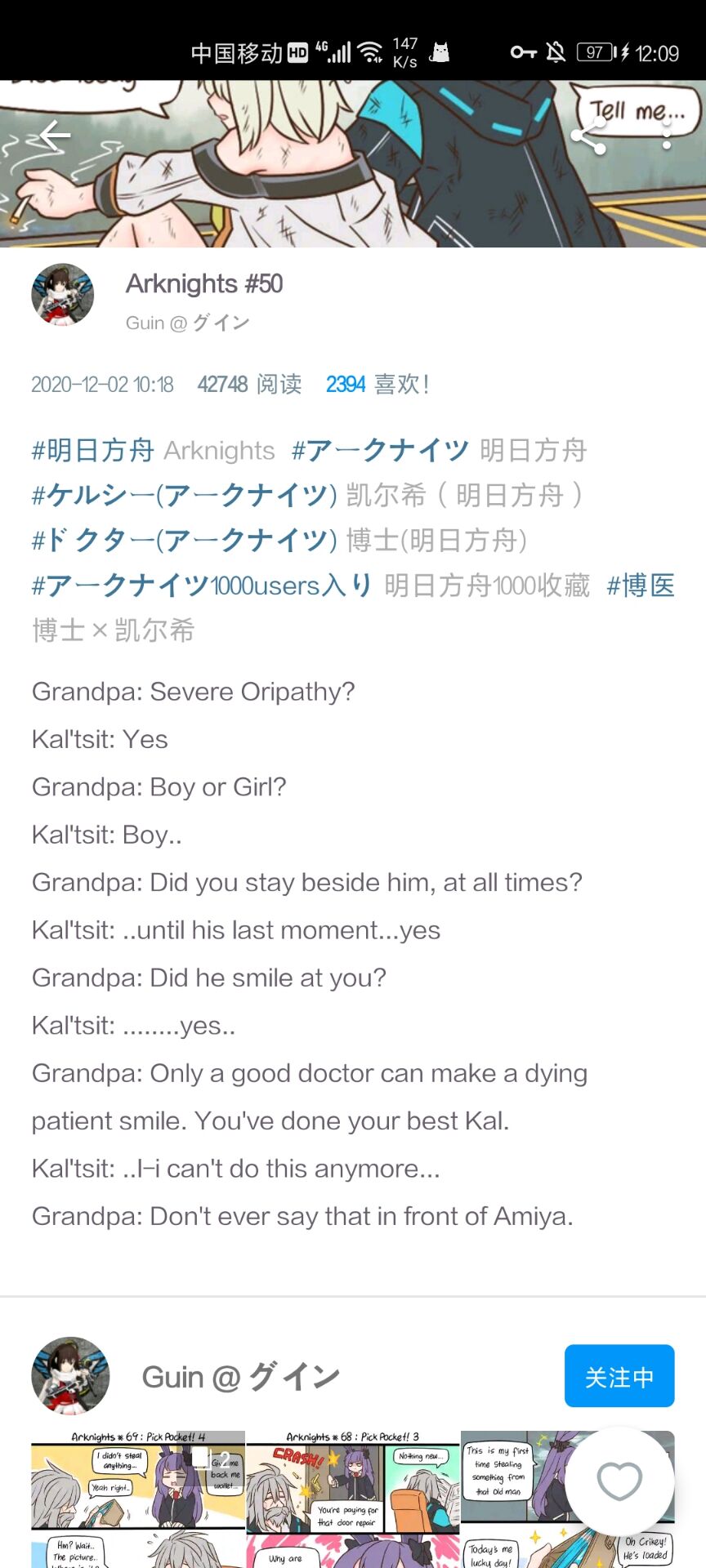Open Guin's avatar beside the title

coord(62,295)
